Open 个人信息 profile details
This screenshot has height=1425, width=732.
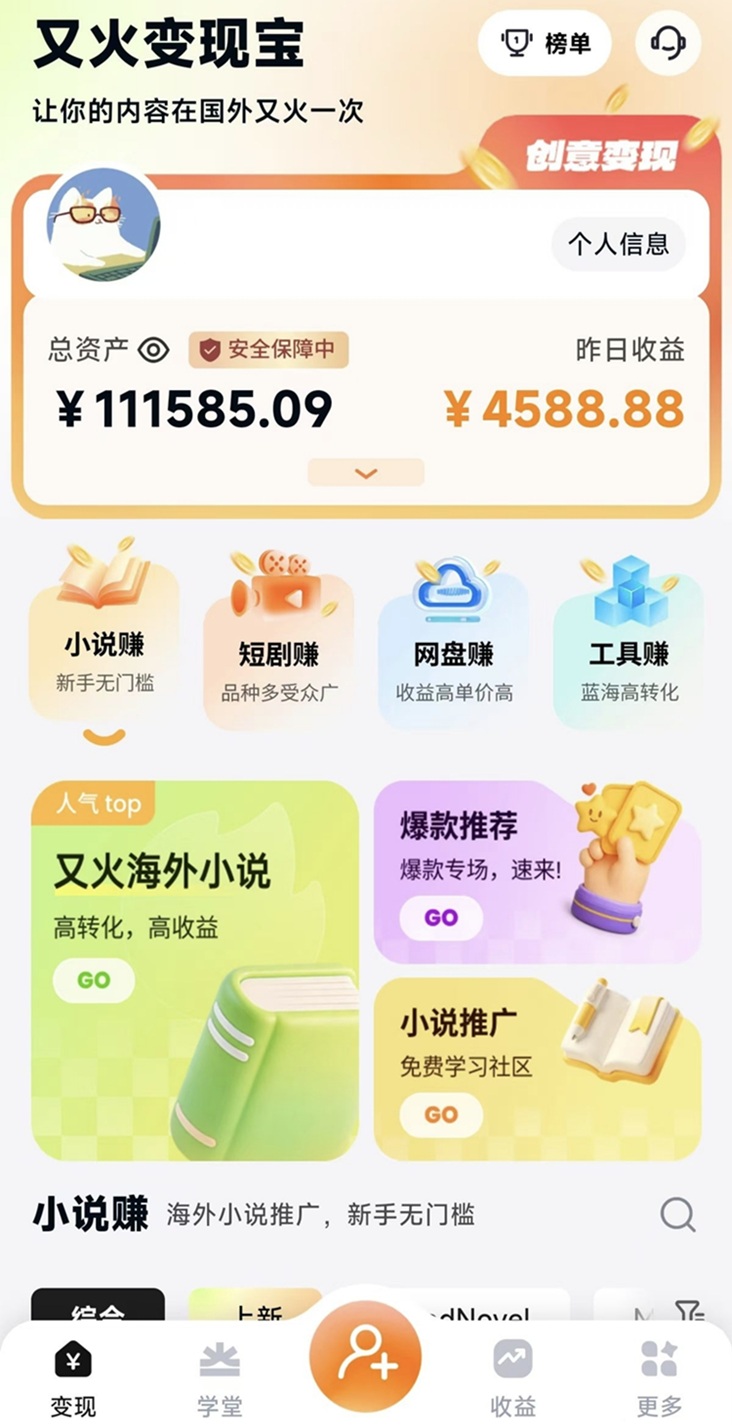(x=618, y=243)
